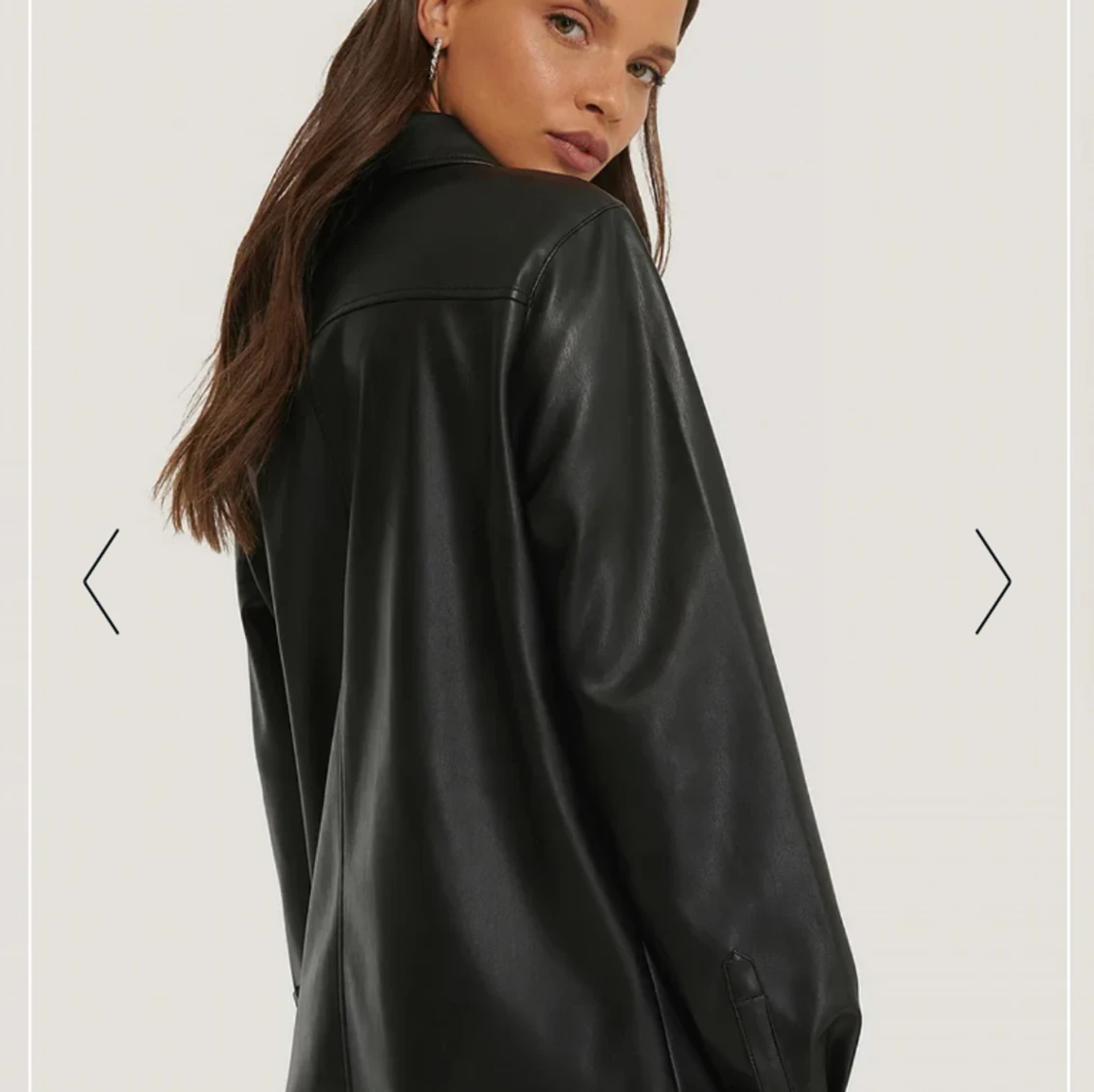Go to the next product photo

pyautogui.click(x=993, y=581)
